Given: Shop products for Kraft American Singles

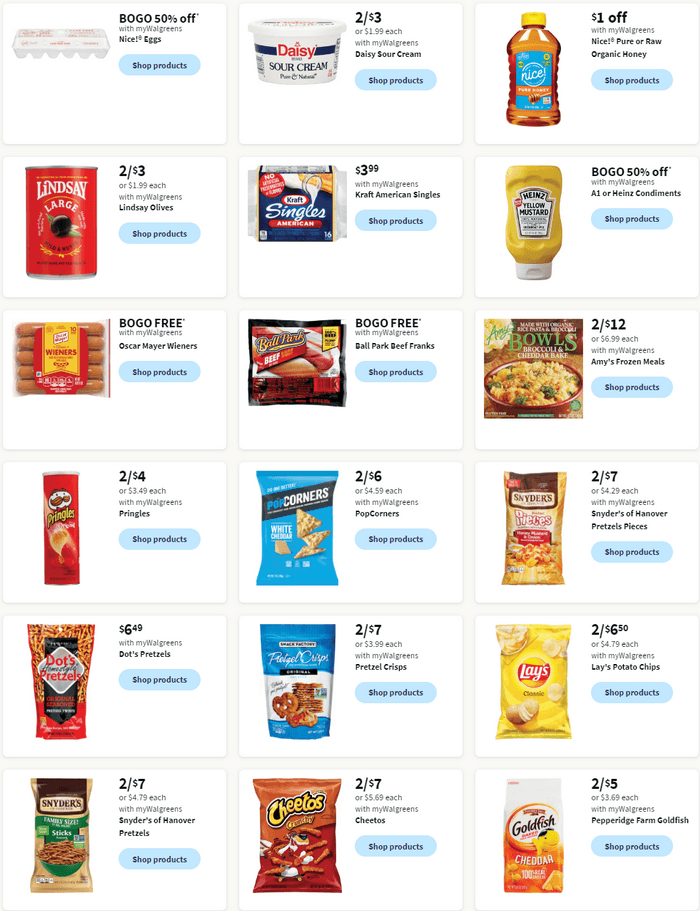Looking at the screenshot, I should (395, 221).
